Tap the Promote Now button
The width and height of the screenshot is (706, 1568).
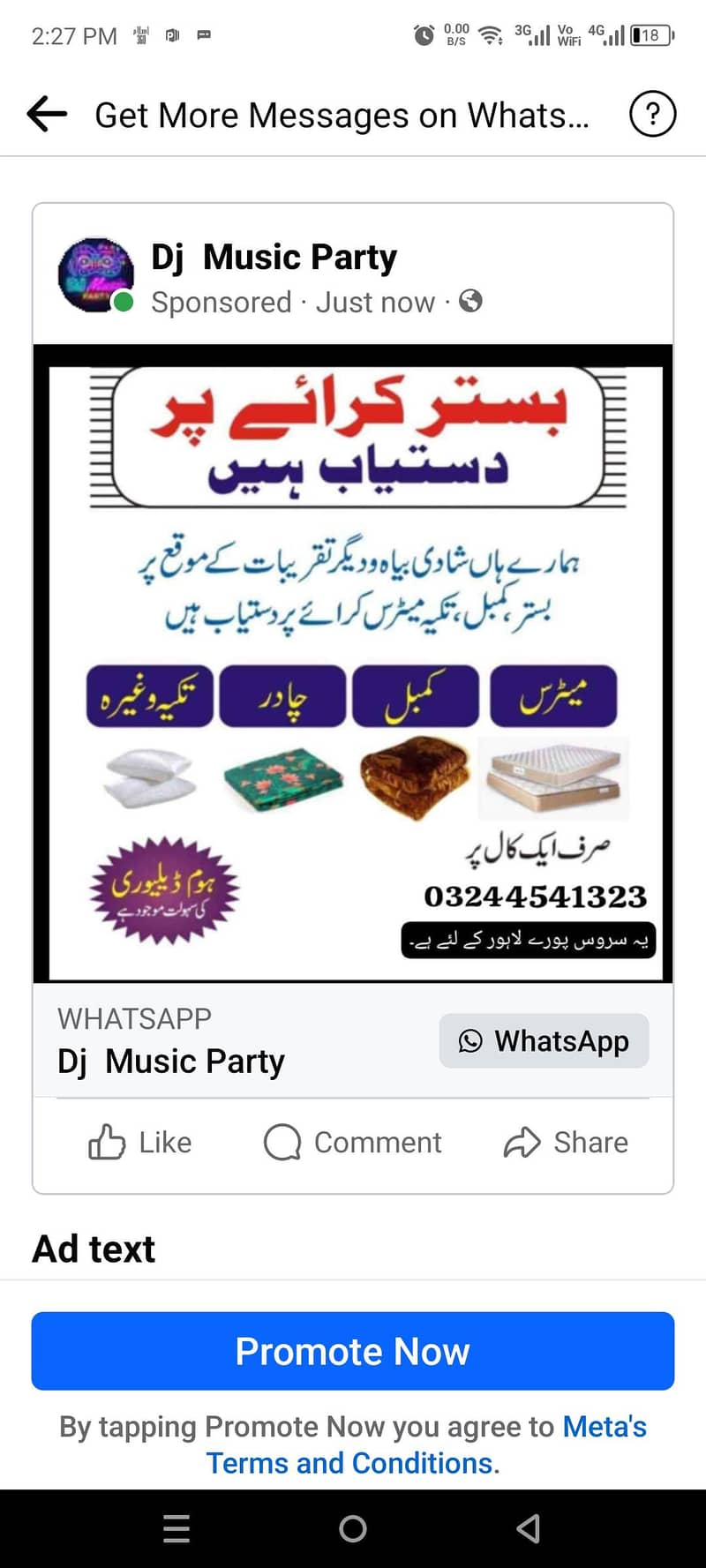(353, 1351)
